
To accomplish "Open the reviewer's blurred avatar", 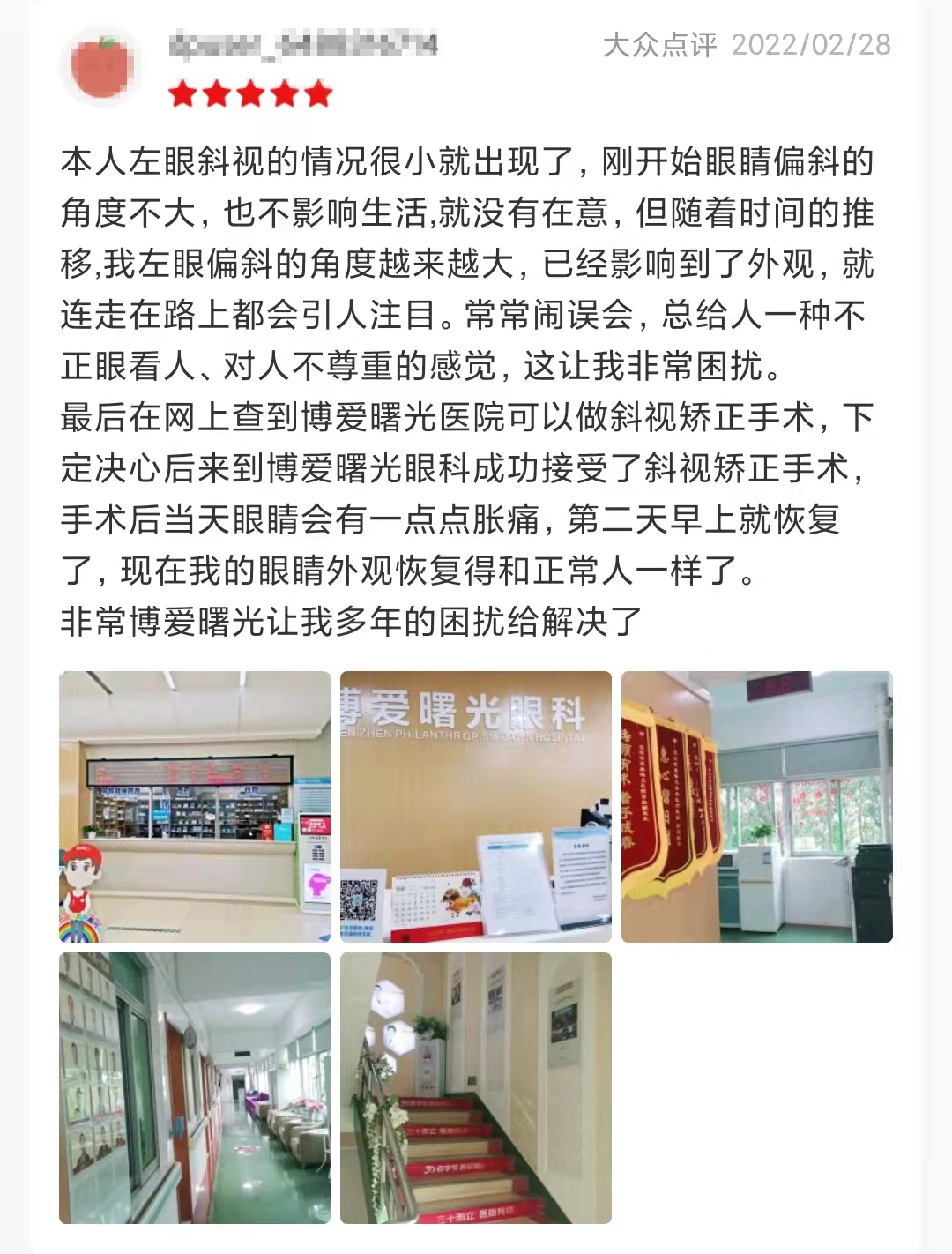I will click(x=101, y=67).
